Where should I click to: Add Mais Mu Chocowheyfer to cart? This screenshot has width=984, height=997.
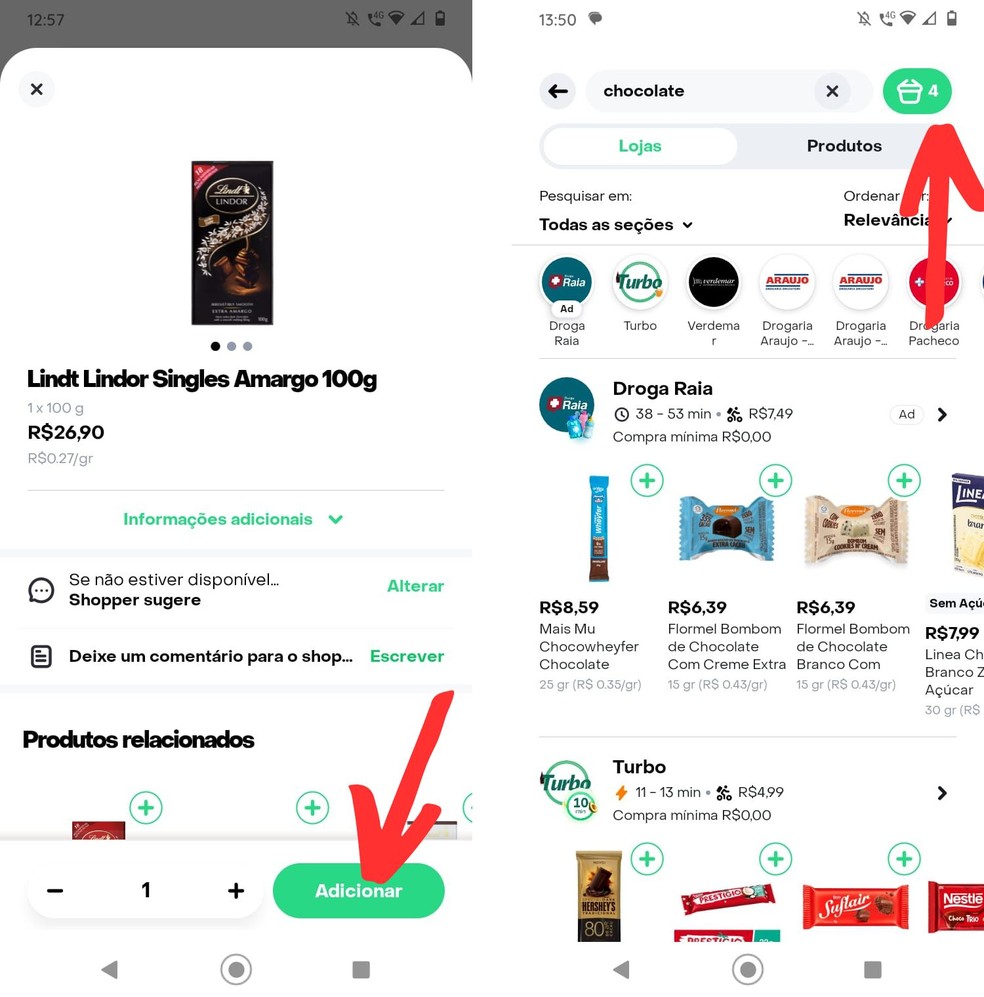647,481
